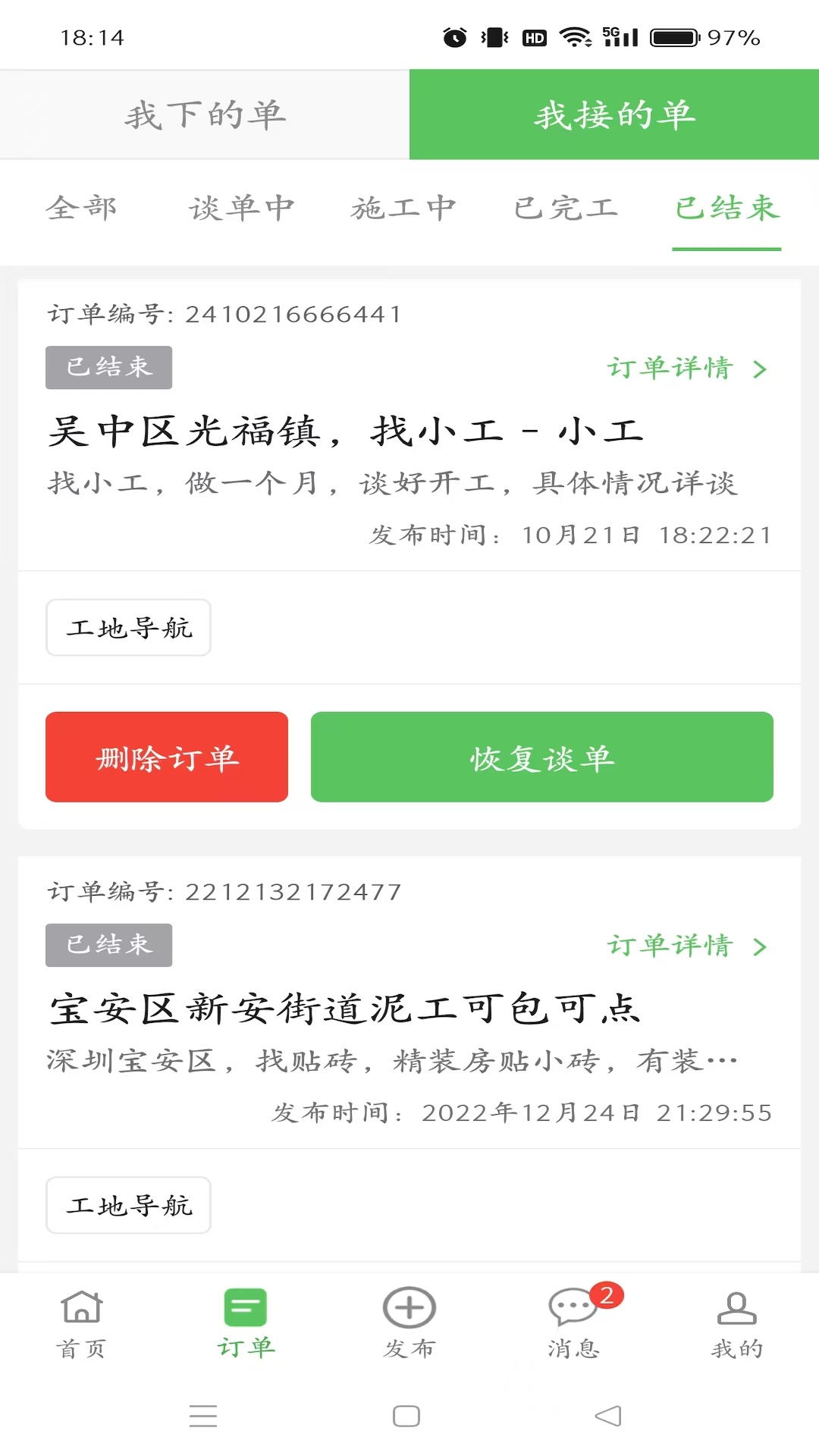View 已完工 orders
The width and height of the screenshot is (819, 1456).
[x=566, y=208]
